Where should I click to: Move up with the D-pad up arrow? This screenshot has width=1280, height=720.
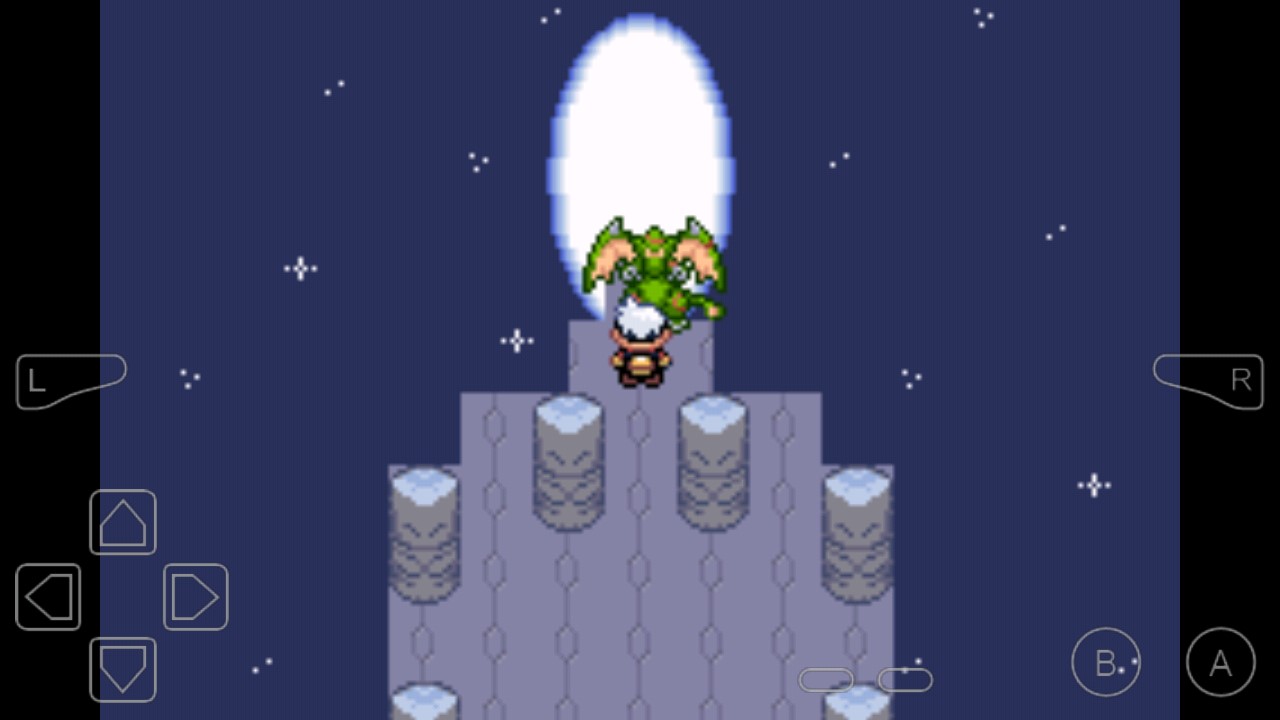tap(123, 522)
